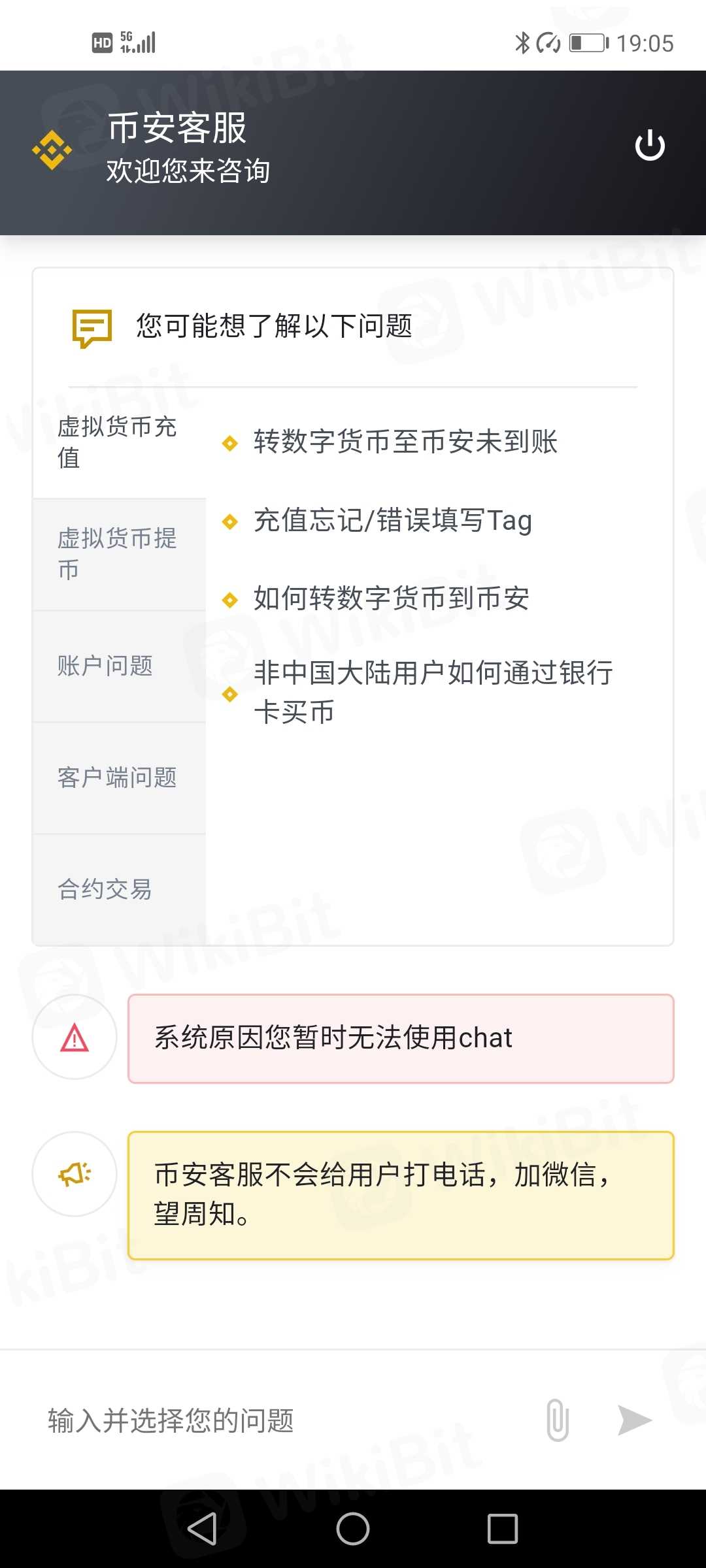Open question 充值忘记/错误填写Tag
The image size is (706, 1568).
pyautogui.click(x=392, y=521)
